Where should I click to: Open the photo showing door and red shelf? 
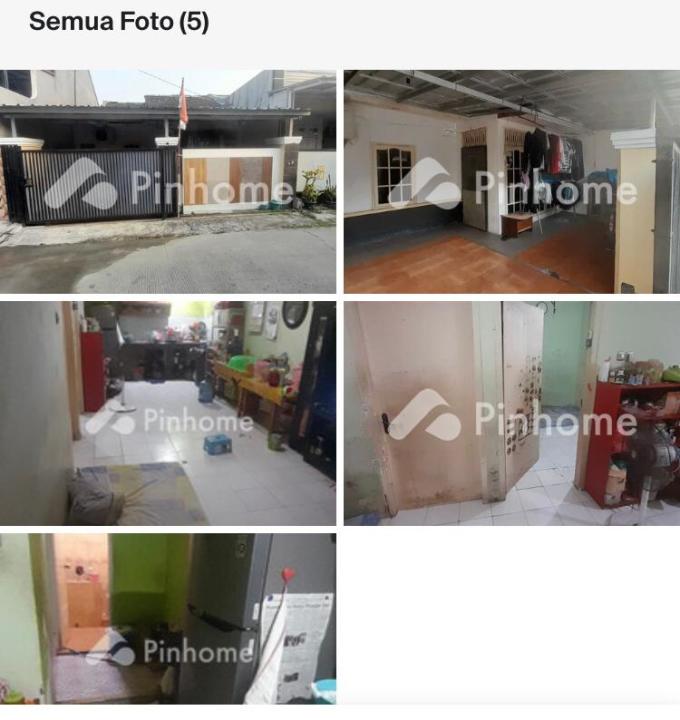click(x=511, y=413)
